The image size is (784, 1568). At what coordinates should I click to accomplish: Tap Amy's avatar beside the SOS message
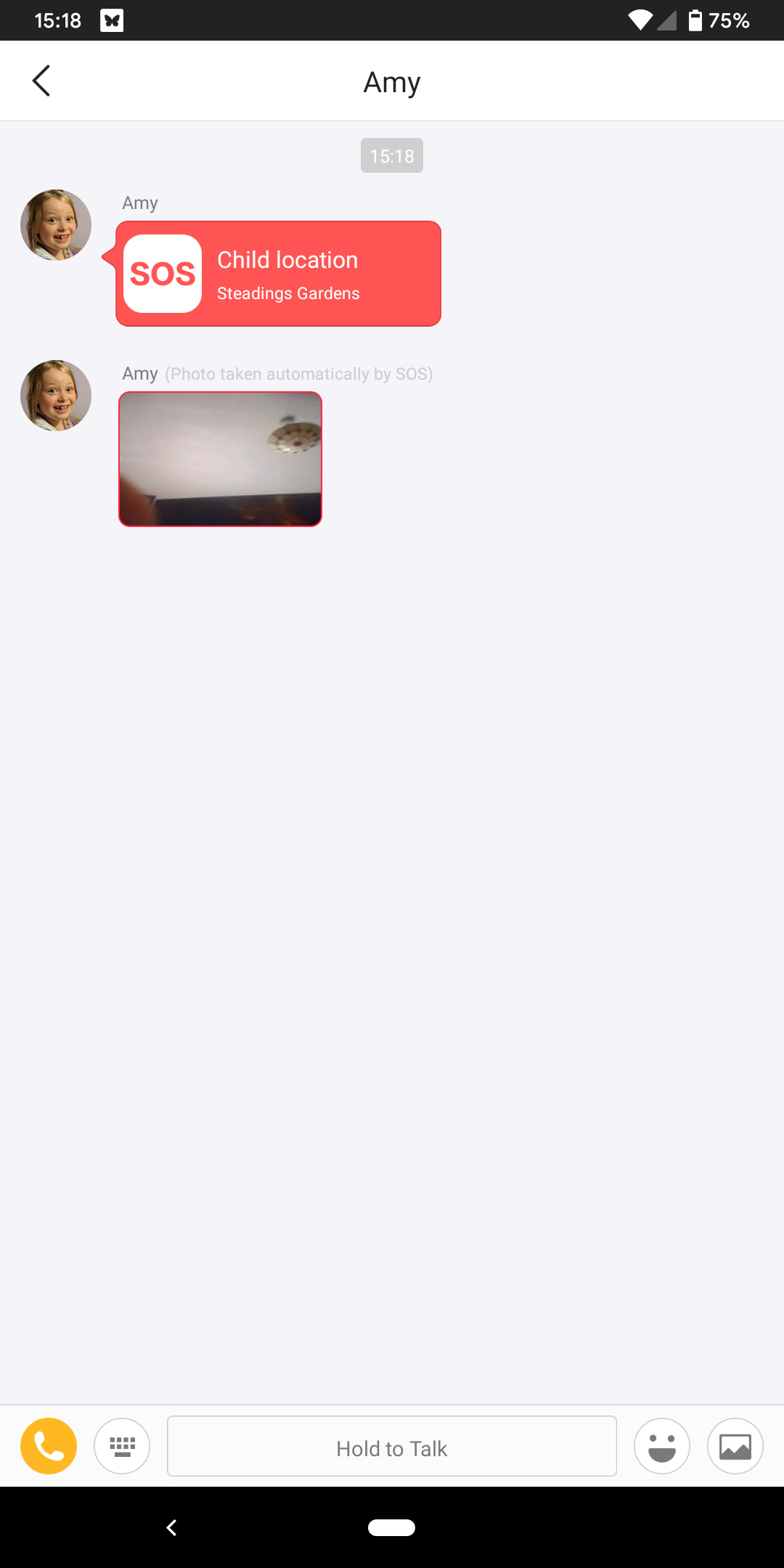[56, 225]
